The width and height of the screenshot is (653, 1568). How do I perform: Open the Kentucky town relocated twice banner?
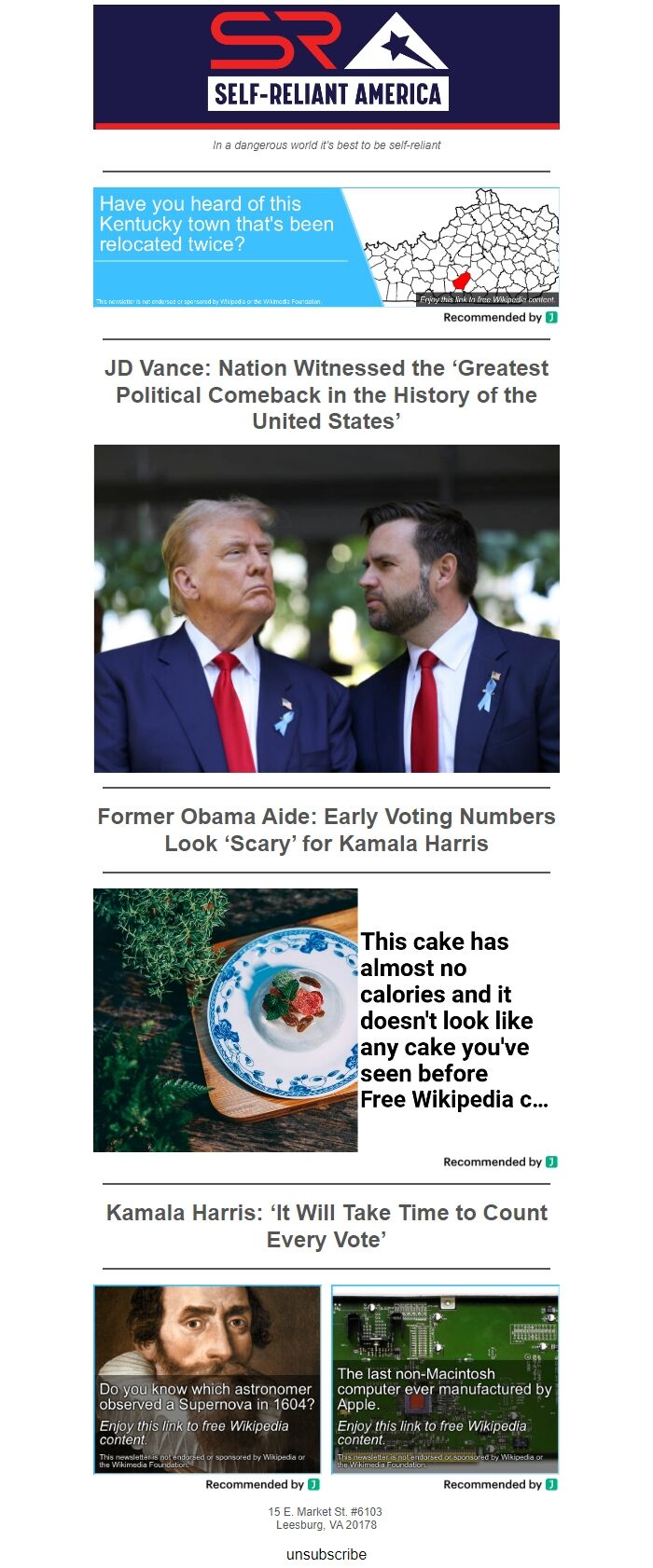point(326,247)
